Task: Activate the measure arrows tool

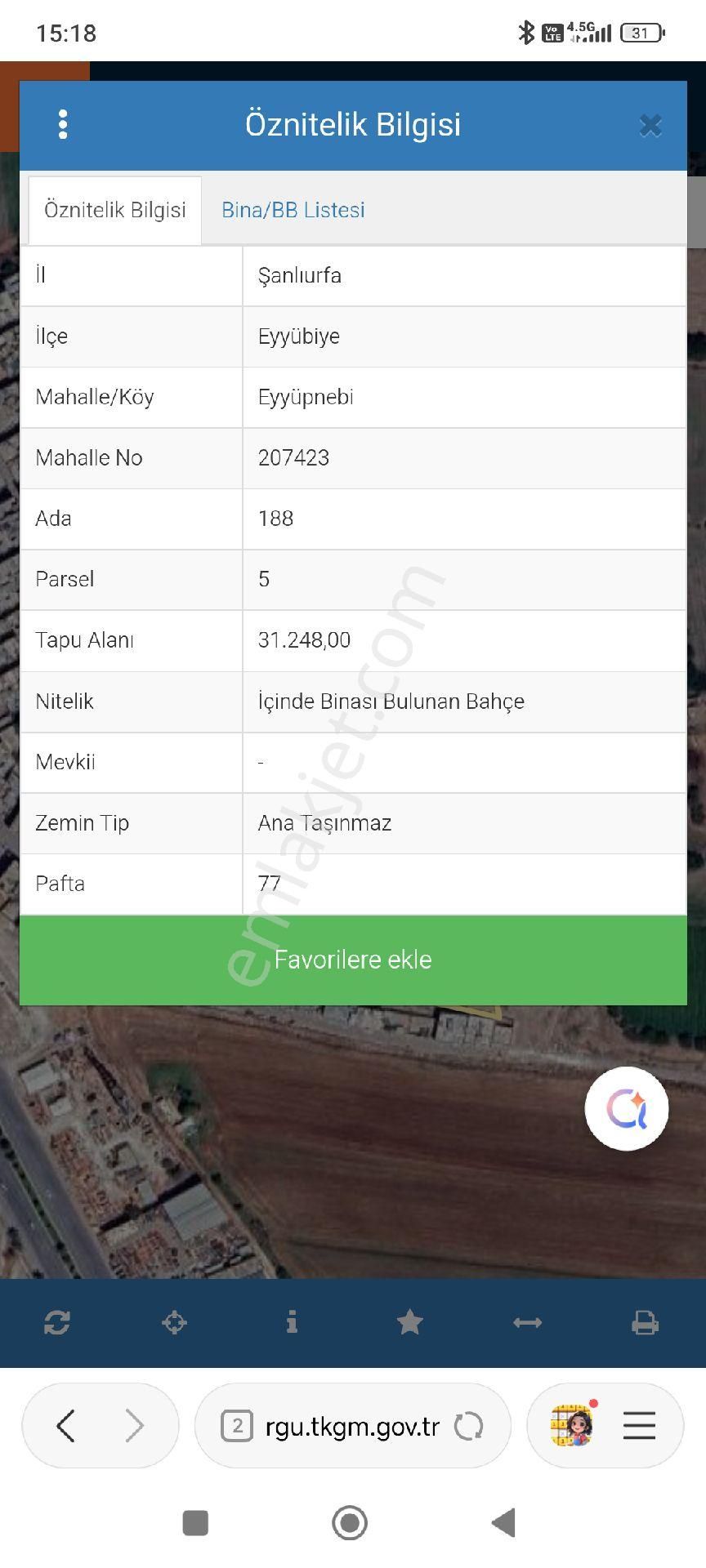Action: [528, 1322]
